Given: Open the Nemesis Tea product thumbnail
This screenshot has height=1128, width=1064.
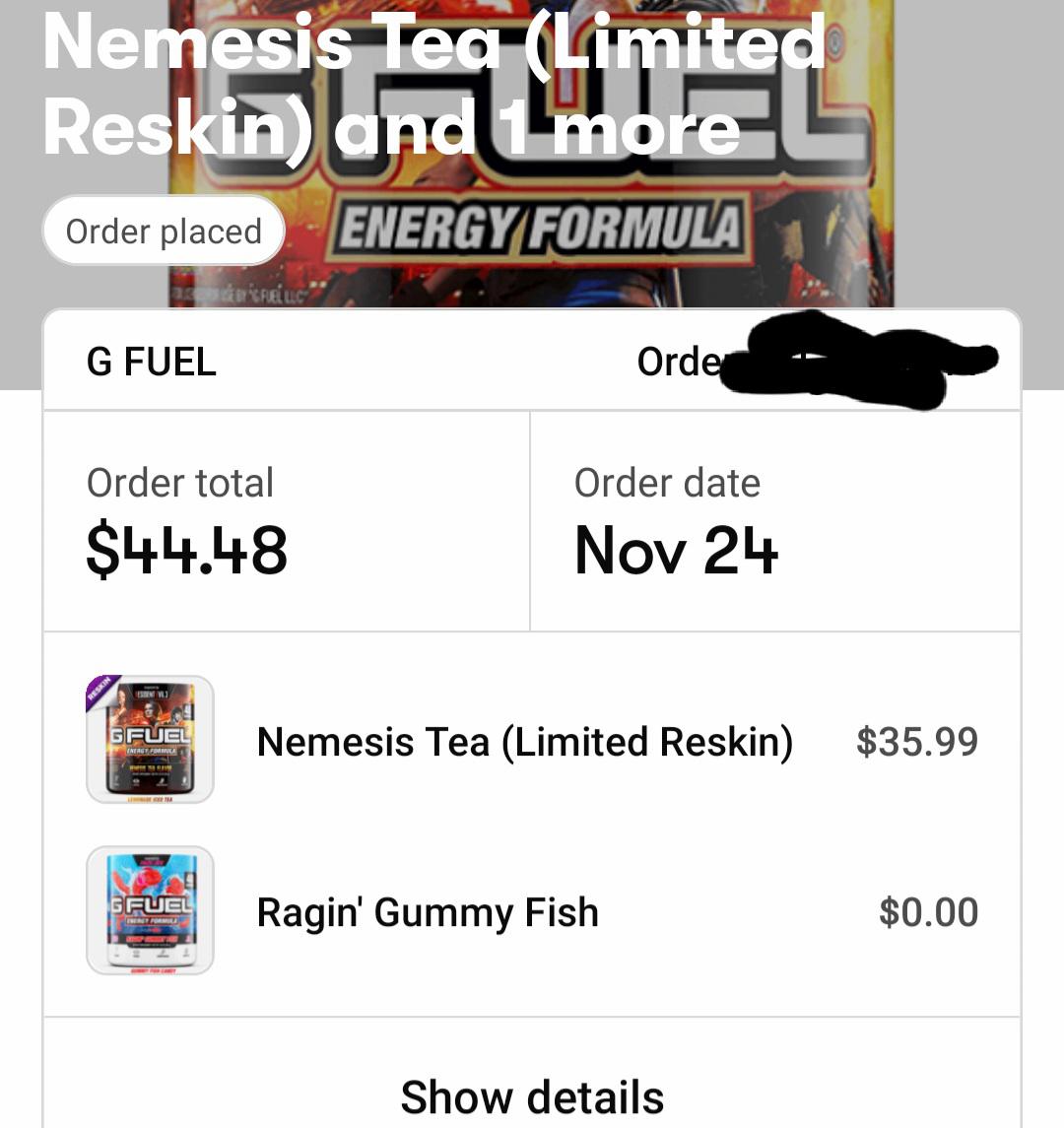Looking at the screenshot, I should [x=149, y=740].
